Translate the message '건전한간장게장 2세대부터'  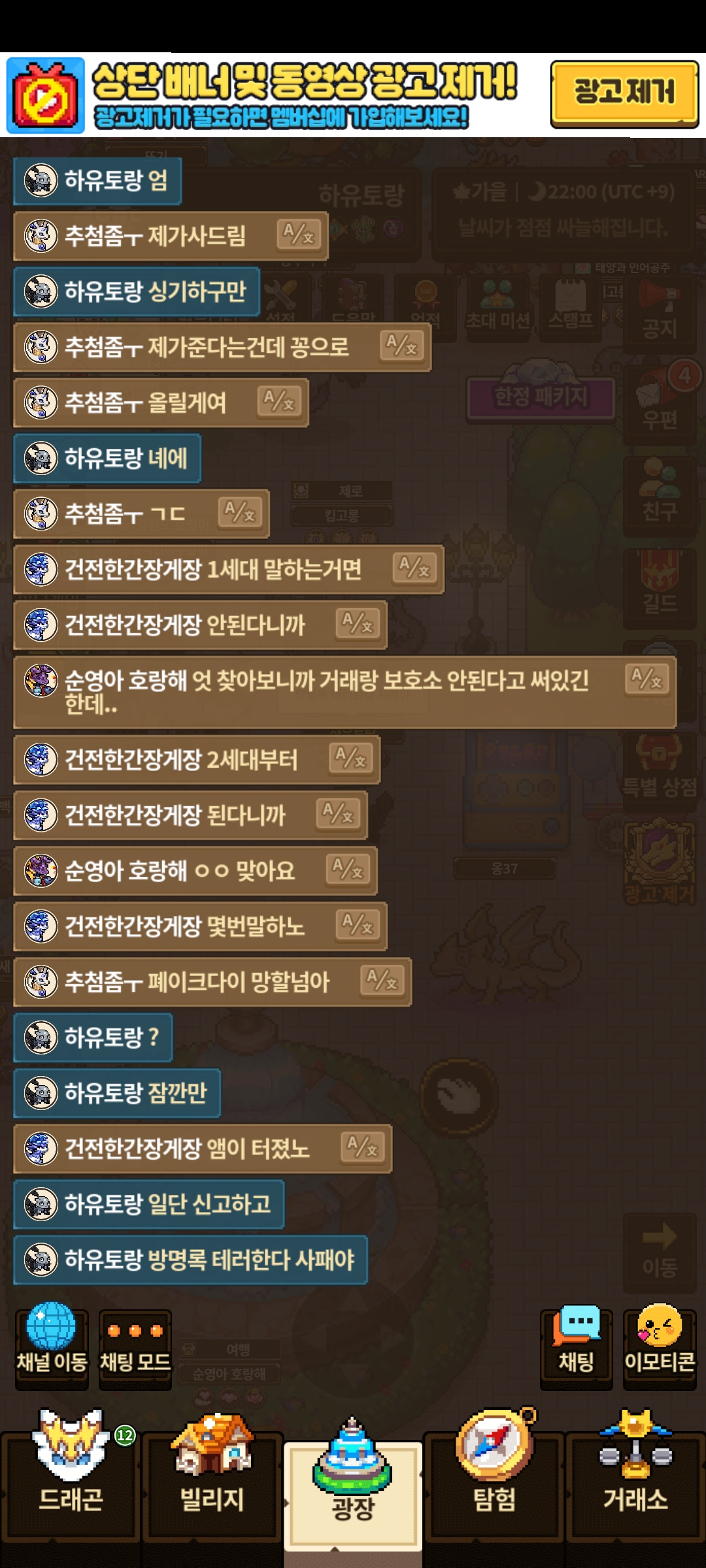click(x=351, y=759)
